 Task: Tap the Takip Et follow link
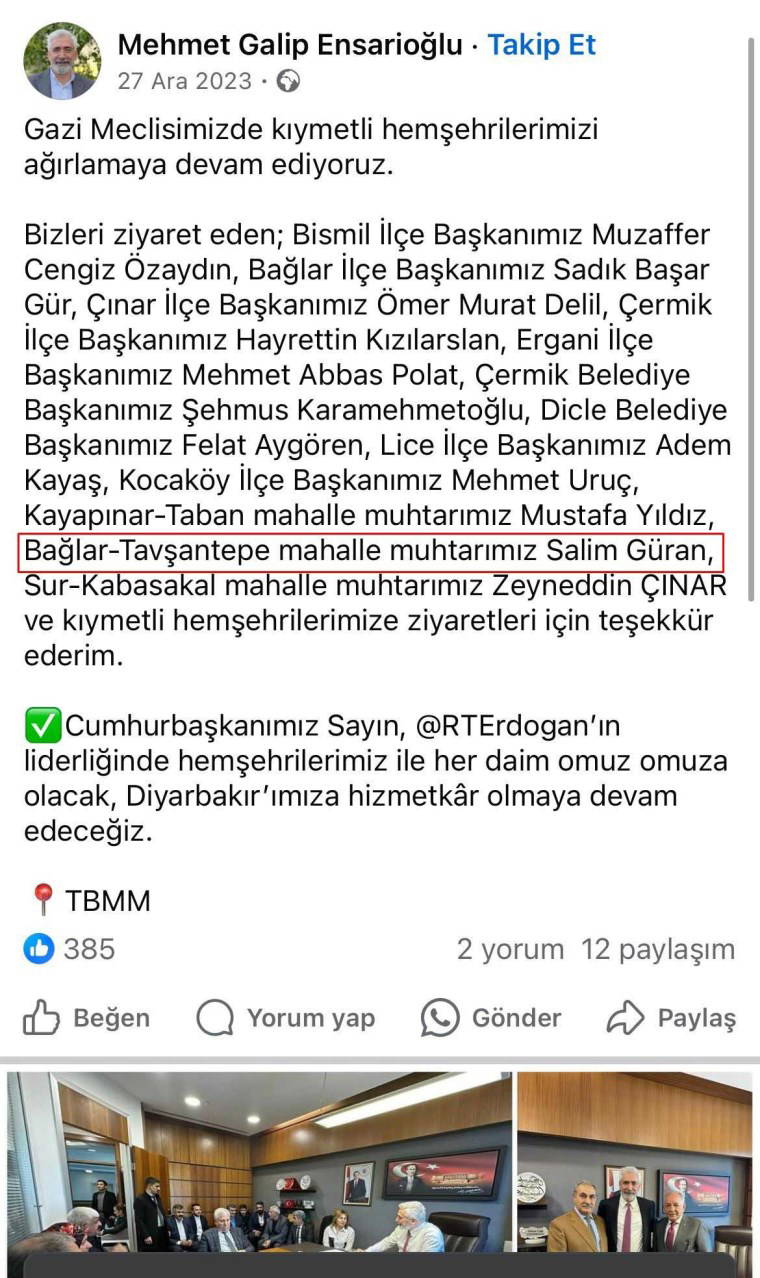(x=541, y=45)
